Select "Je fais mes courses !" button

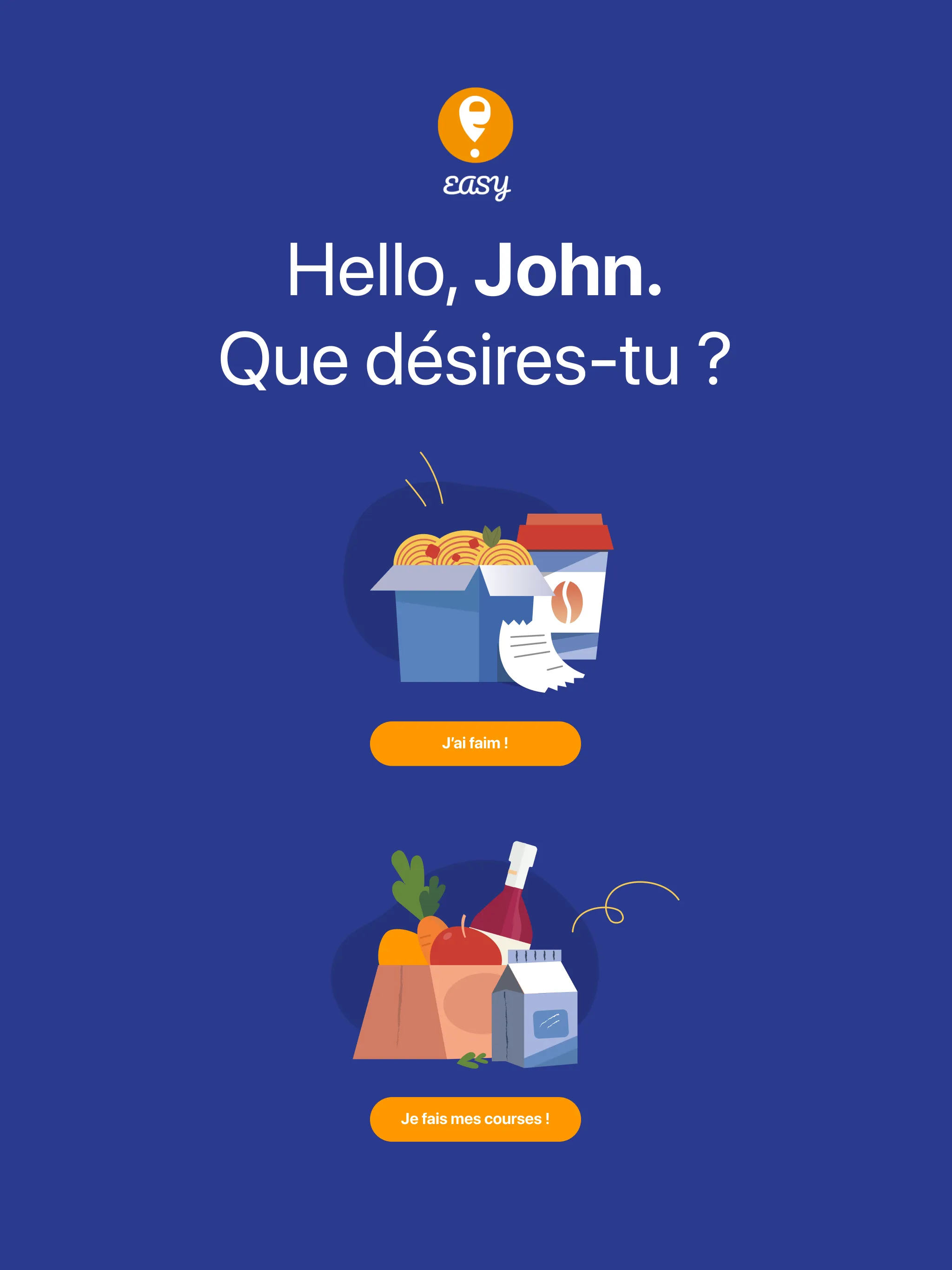click(x=475, y=1119)
